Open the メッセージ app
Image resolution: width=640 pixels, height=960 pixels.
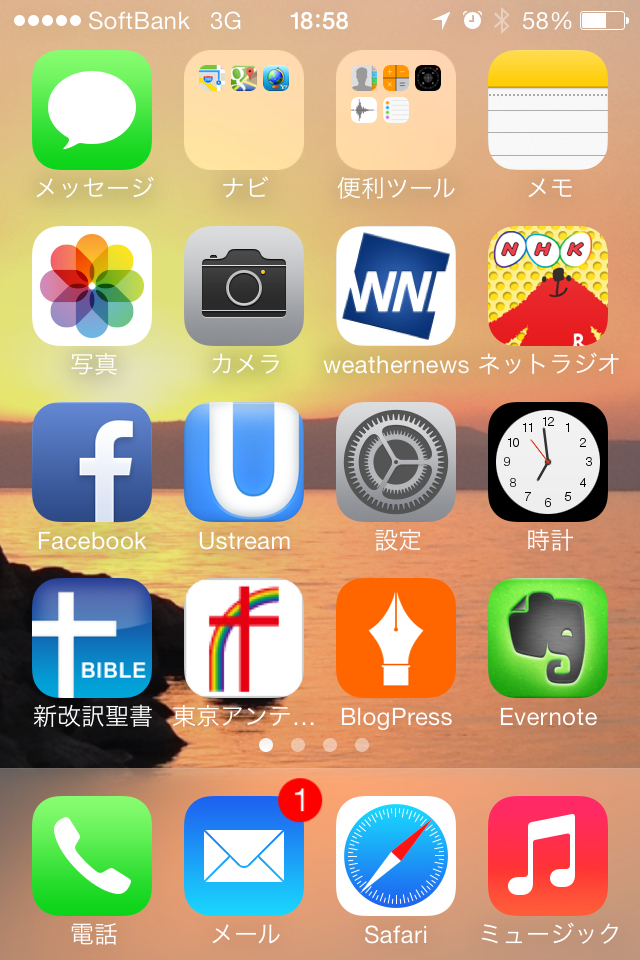tap(92, 110)
